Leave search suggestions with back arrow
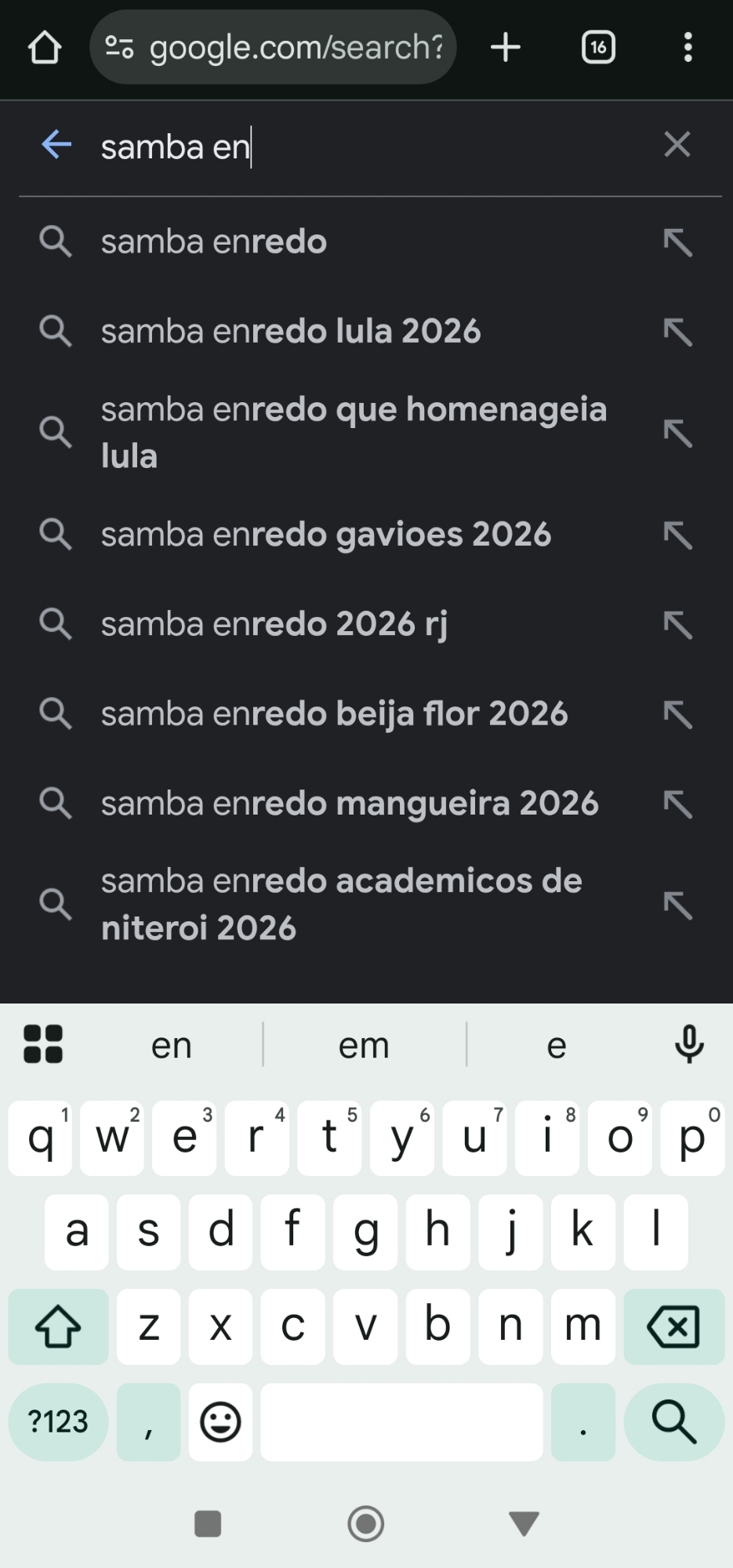 (x=56, y=145)
